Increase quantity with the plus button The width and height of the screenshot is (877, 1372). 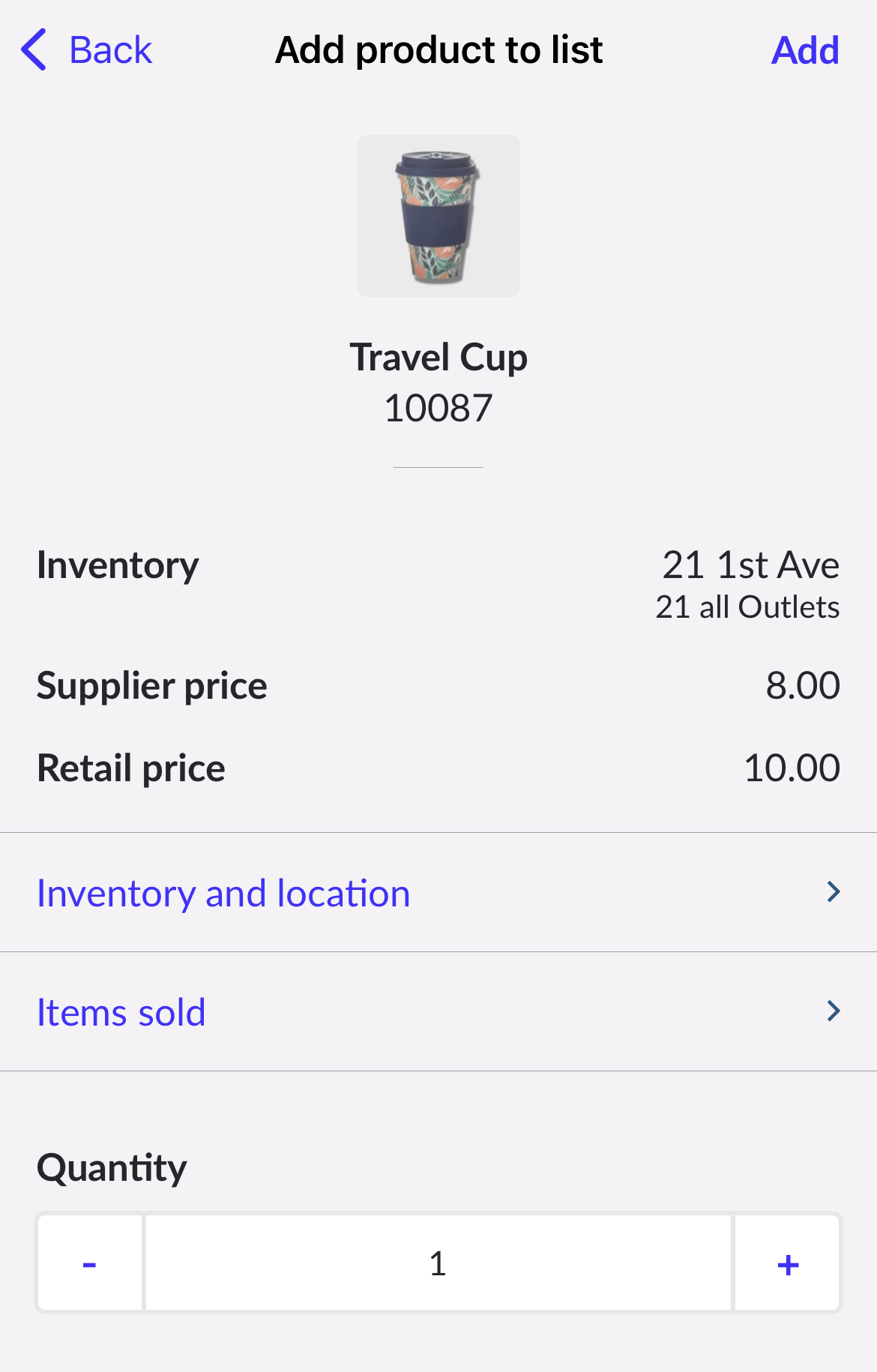[787, 1263]
